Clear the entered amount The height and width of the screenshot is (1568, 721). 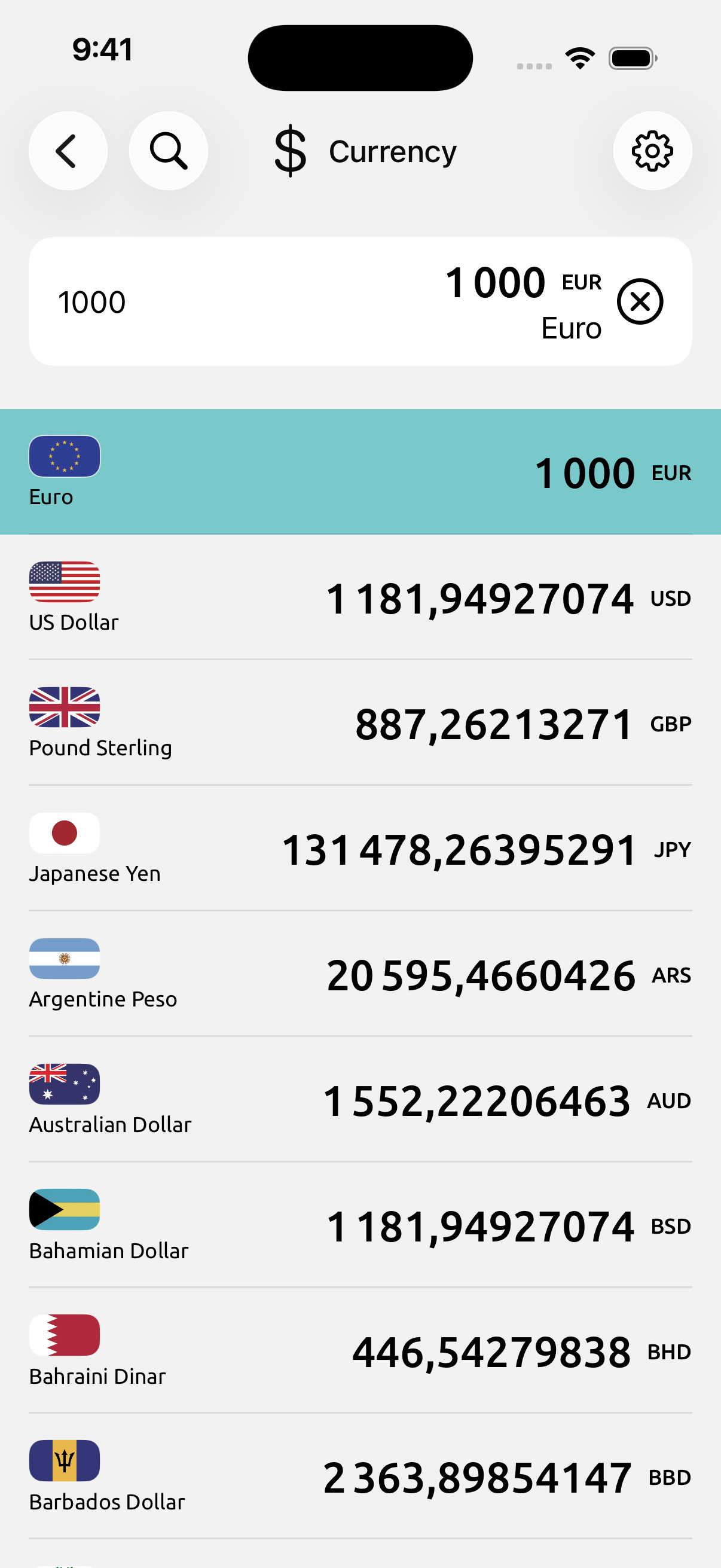click(x=640, y=302)
